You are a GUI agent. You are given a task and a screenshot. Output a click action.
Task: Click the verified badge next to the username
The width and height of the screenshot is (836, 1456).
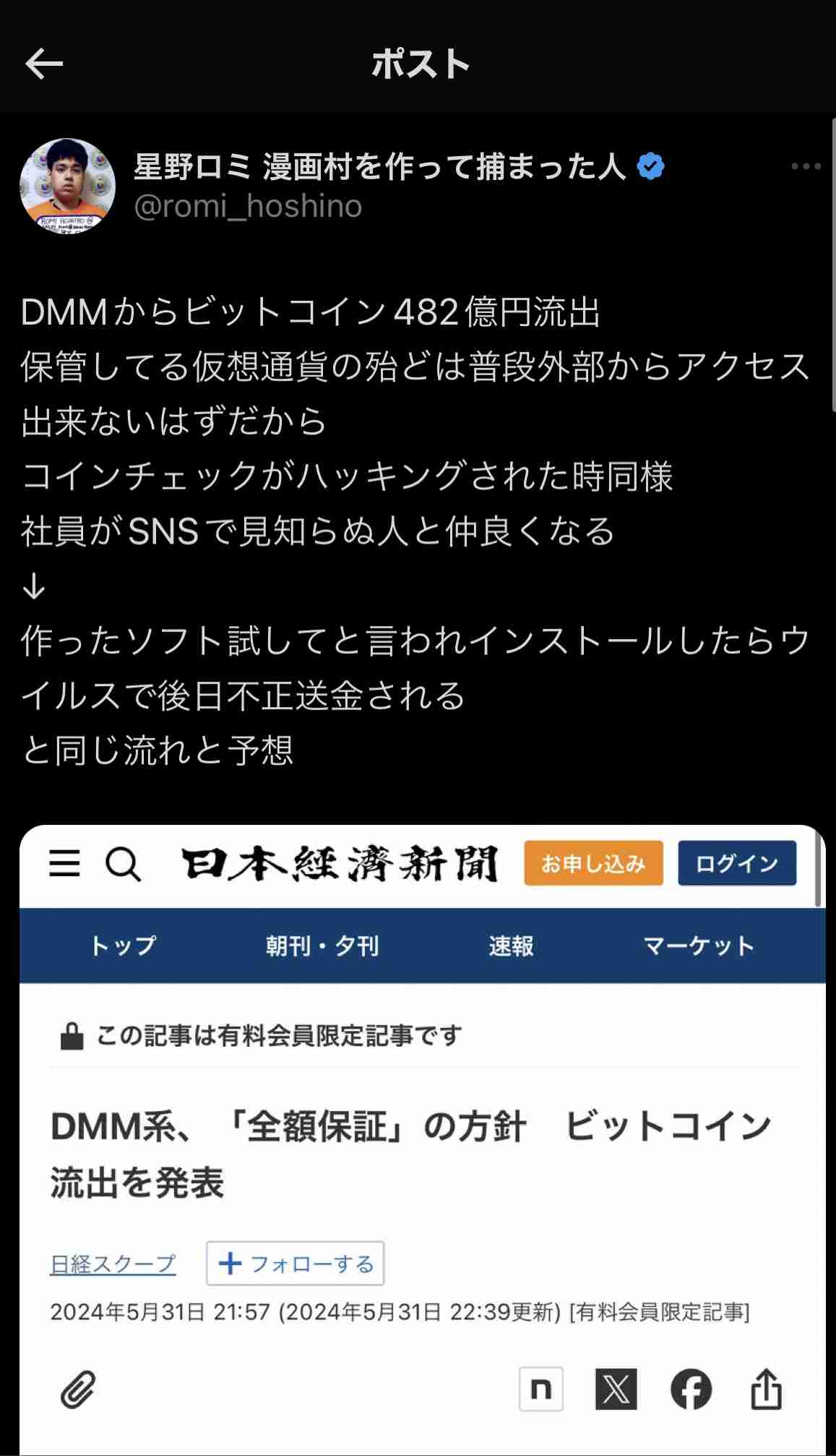(x=650, y=166)
